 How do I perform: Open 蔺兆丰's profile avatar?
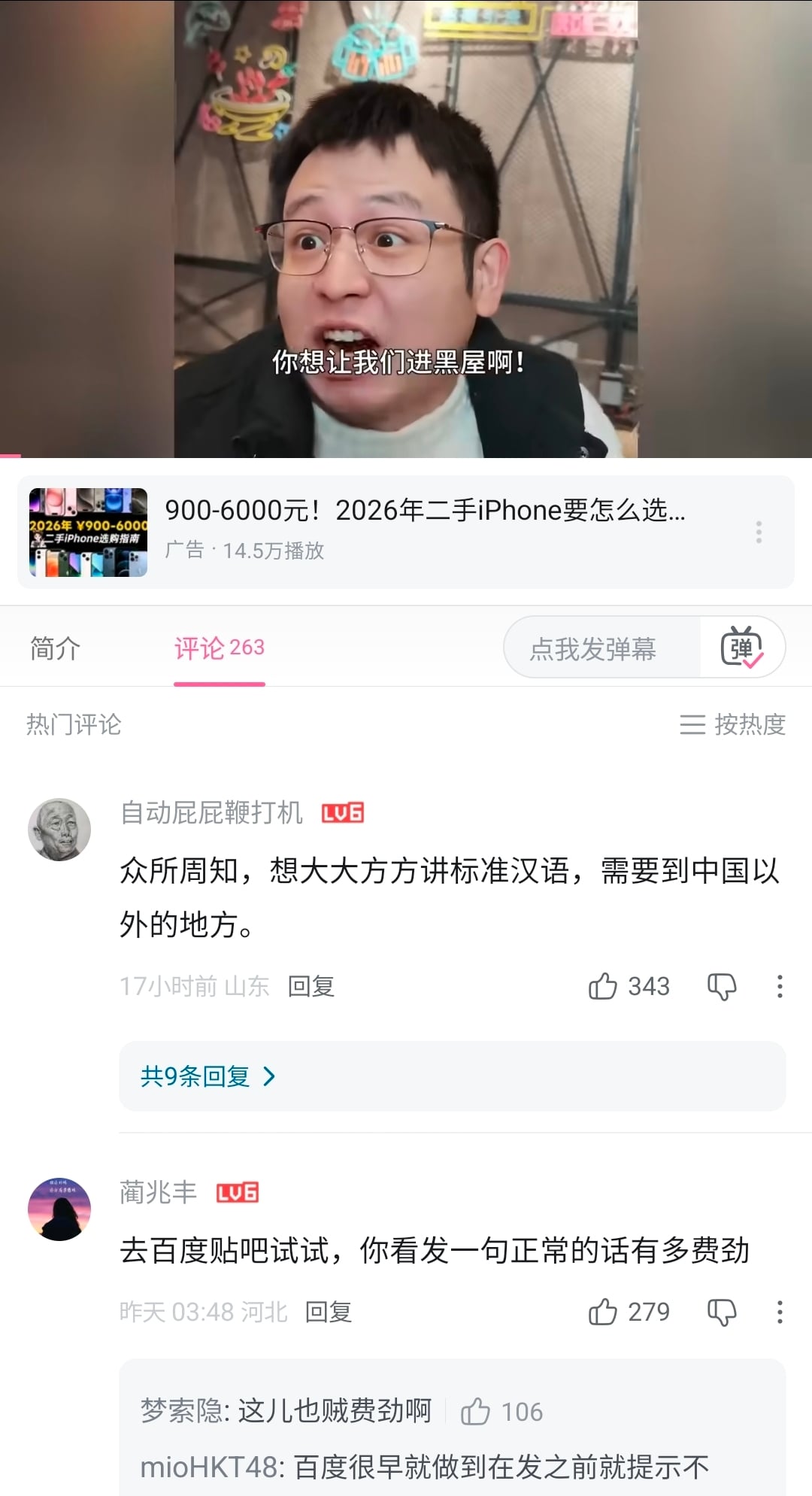[59, 1209]
